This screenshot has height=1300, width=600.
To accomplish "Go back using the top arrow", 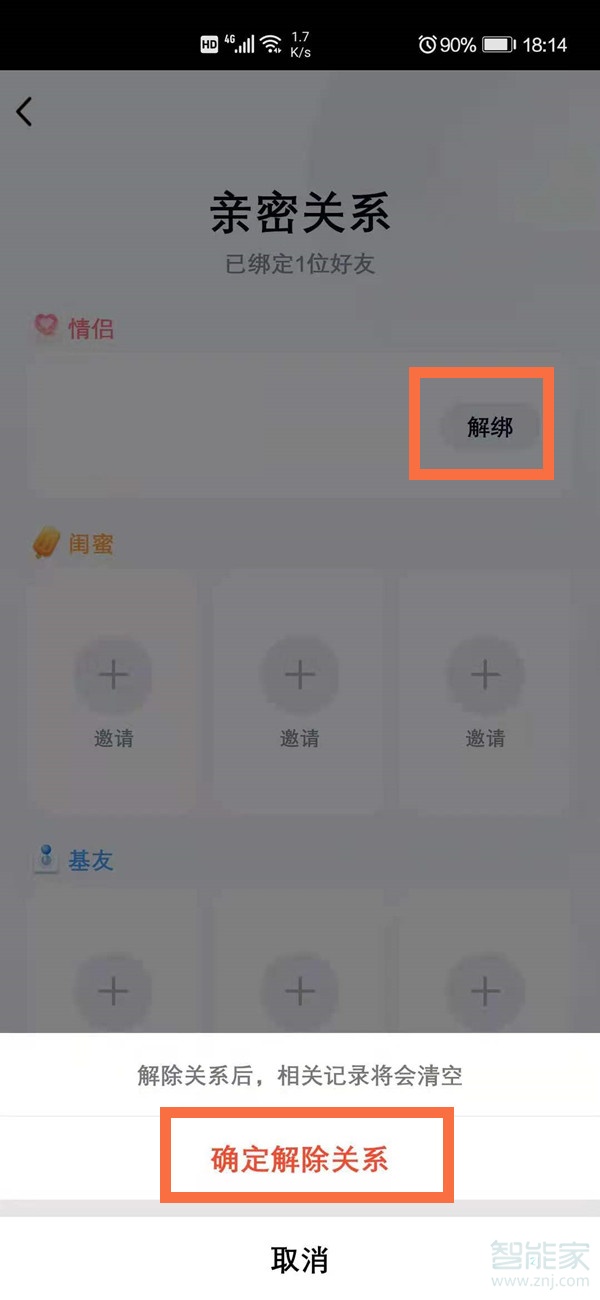I will (x=25, y=111).
